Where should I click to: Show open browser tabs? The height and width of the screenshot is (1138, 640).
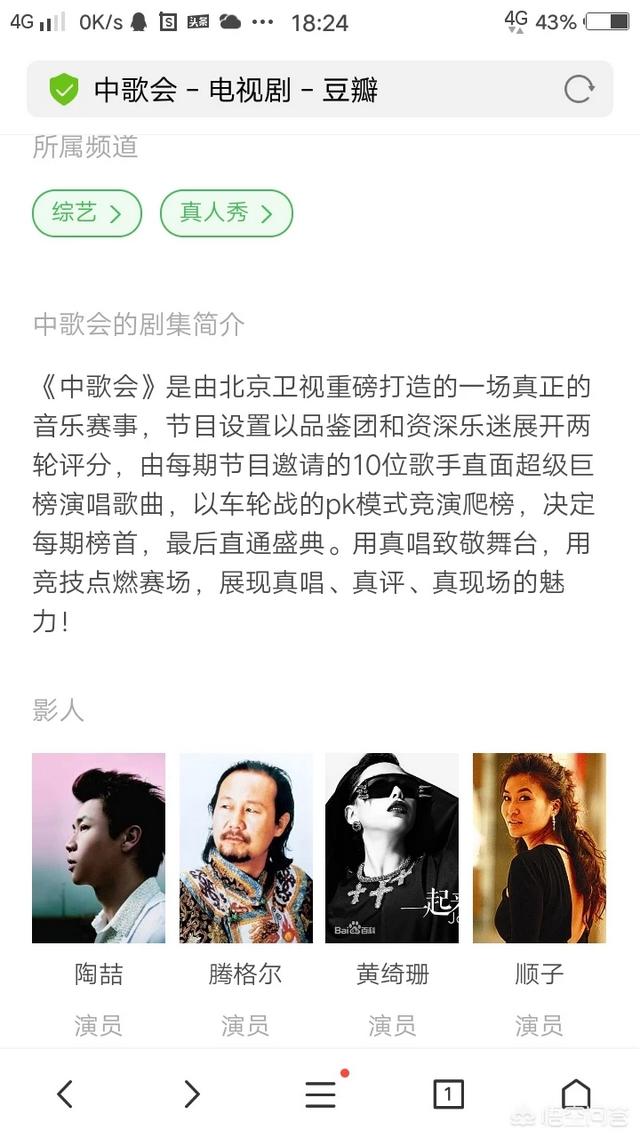[448, 1094]
